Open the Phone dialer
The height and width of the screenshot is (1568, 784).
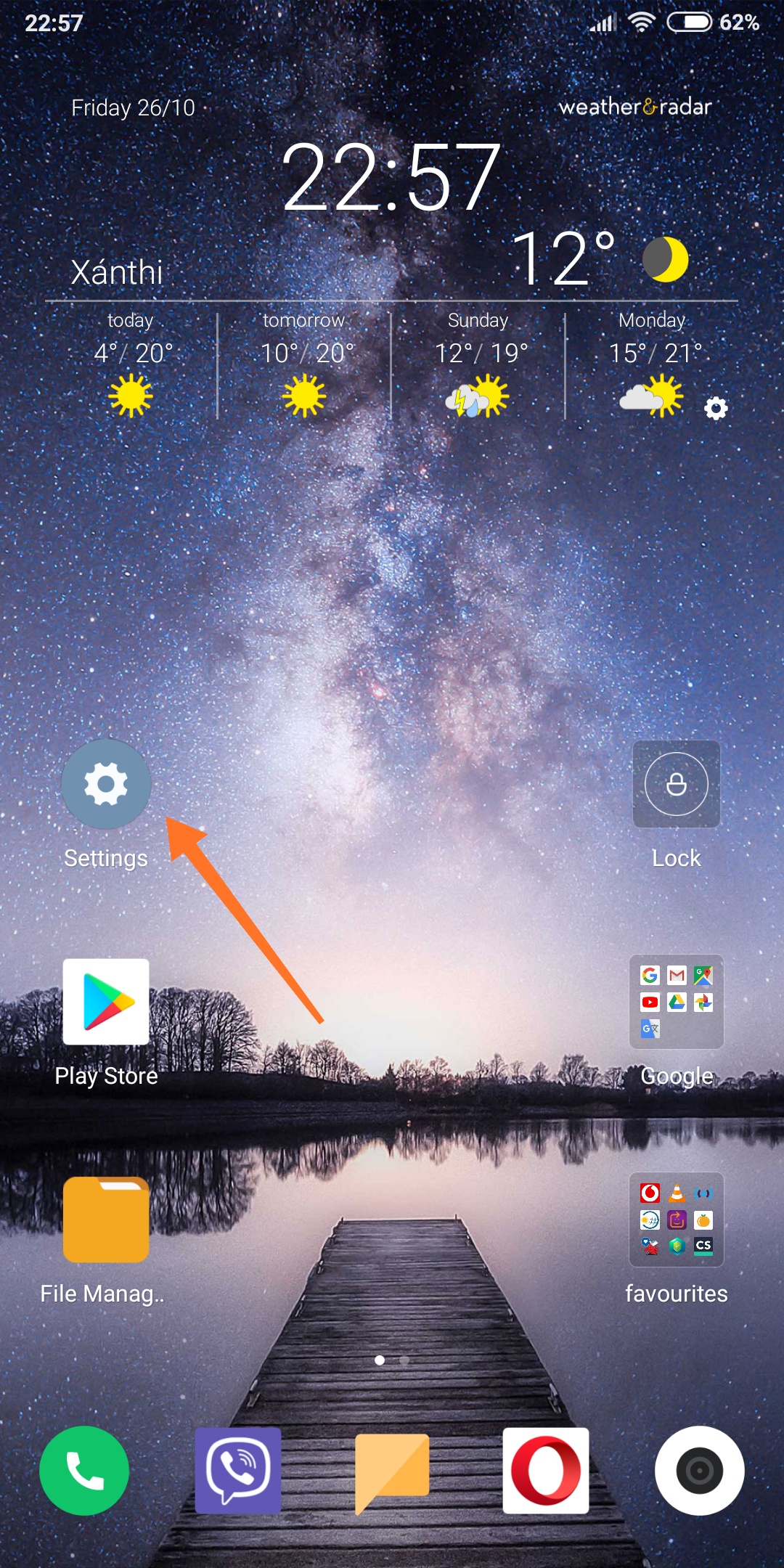(84, 1471)
